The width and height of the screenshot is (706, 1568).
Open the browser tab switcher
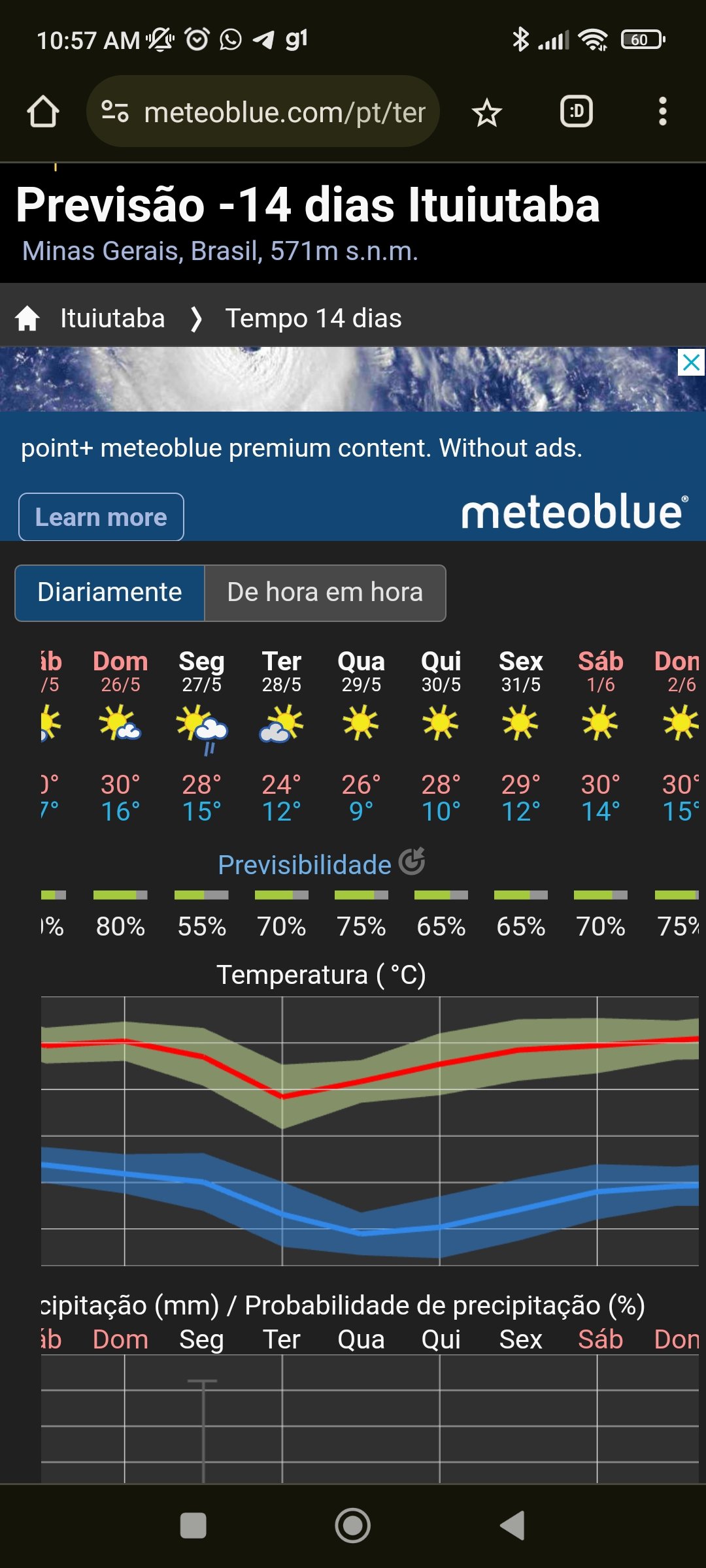coord(577,112)
